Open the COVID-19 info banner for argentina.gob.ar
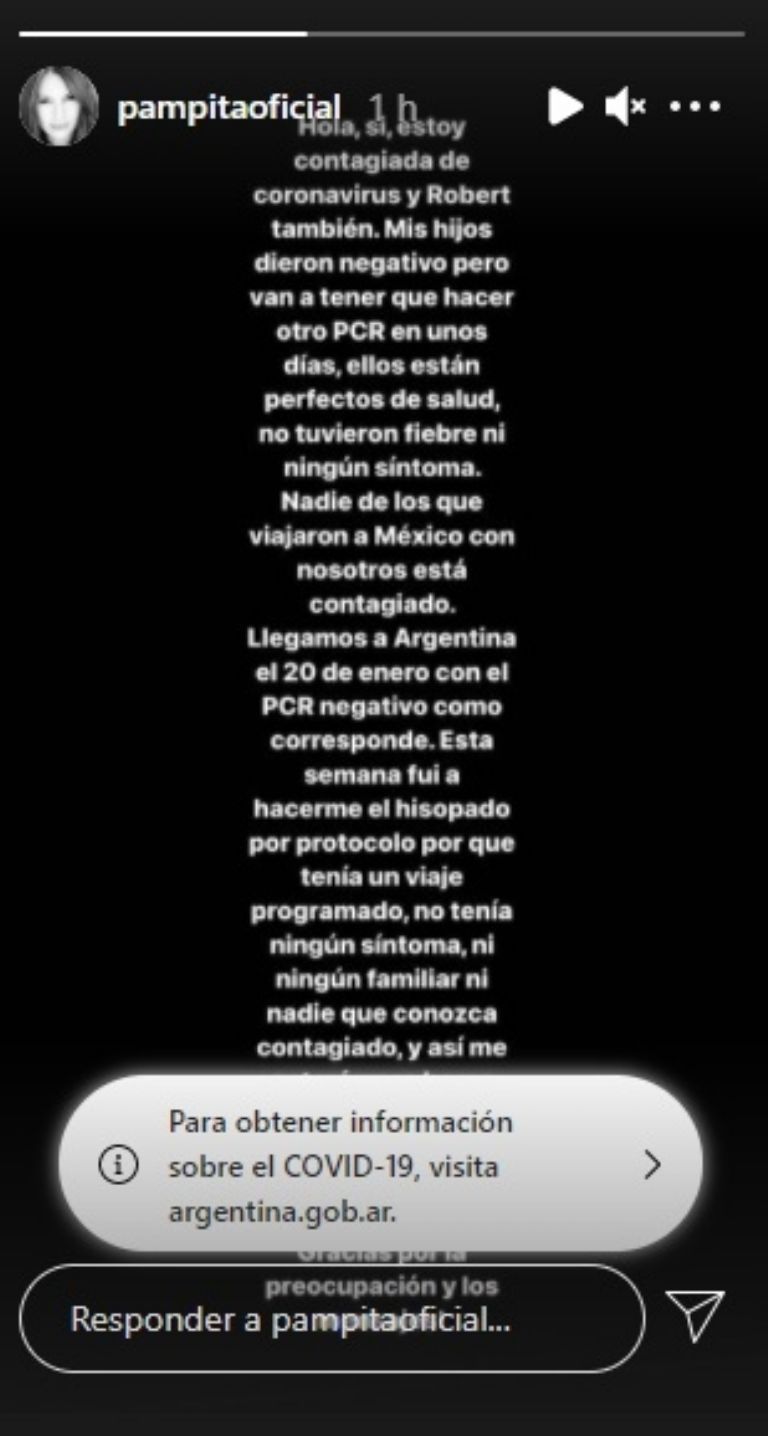This screenshot has width=768, height=1436. pyautogui.click(x=381, y=1165)
